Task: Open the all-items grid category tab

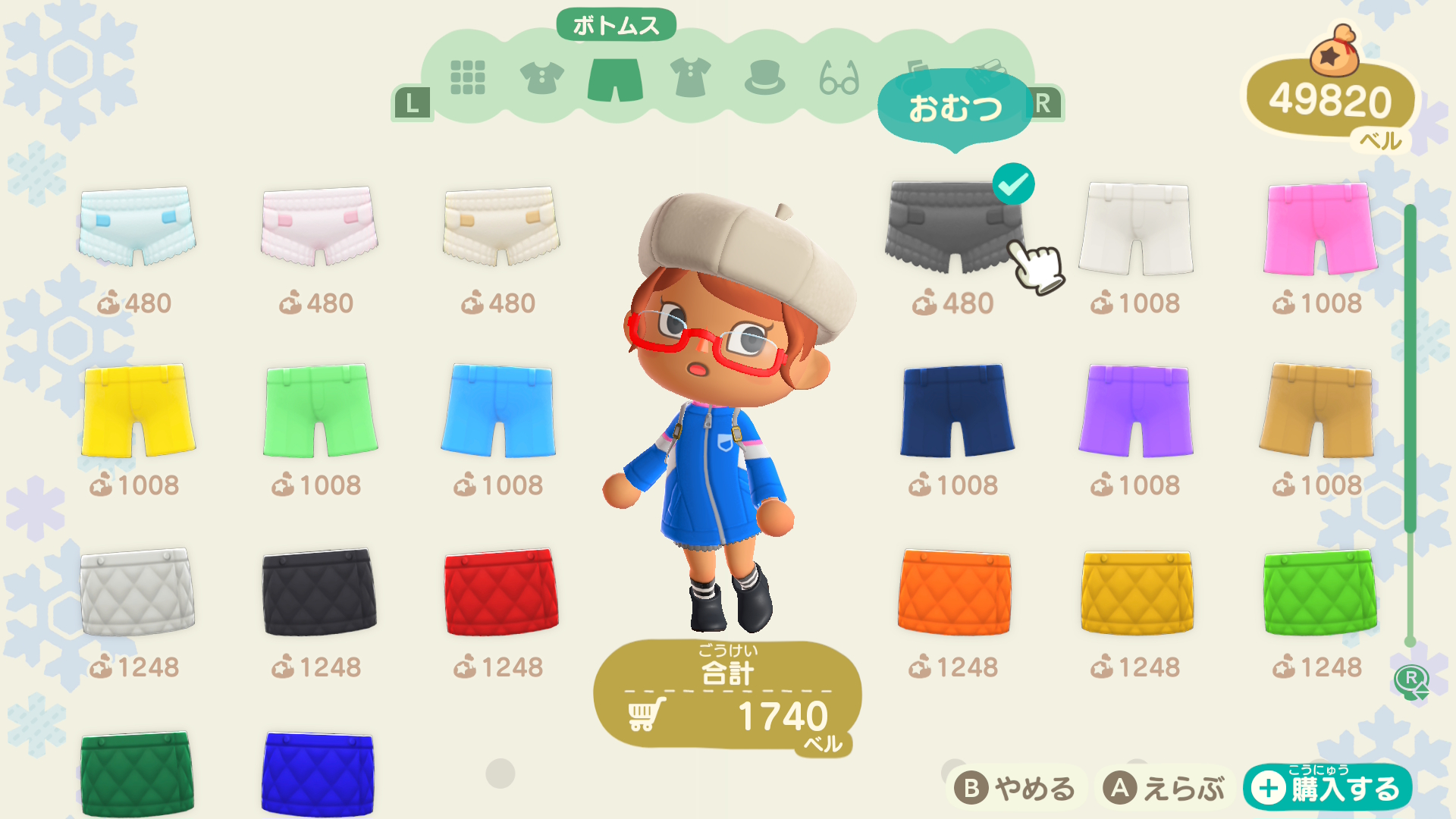Action: (467, 77)
